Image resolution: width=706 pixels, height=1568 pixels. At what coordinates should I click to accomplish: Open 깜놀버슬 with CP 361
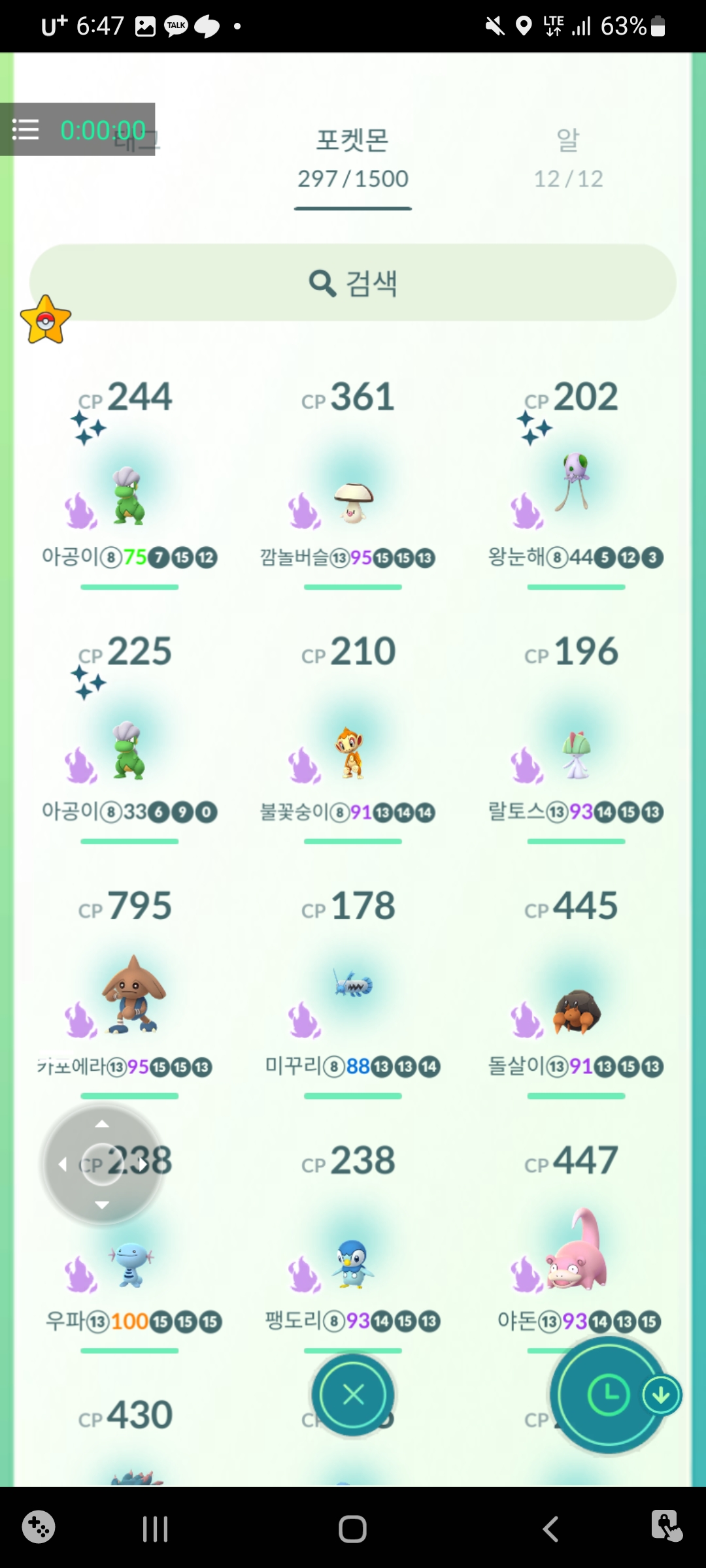click(x=352, y=500)
